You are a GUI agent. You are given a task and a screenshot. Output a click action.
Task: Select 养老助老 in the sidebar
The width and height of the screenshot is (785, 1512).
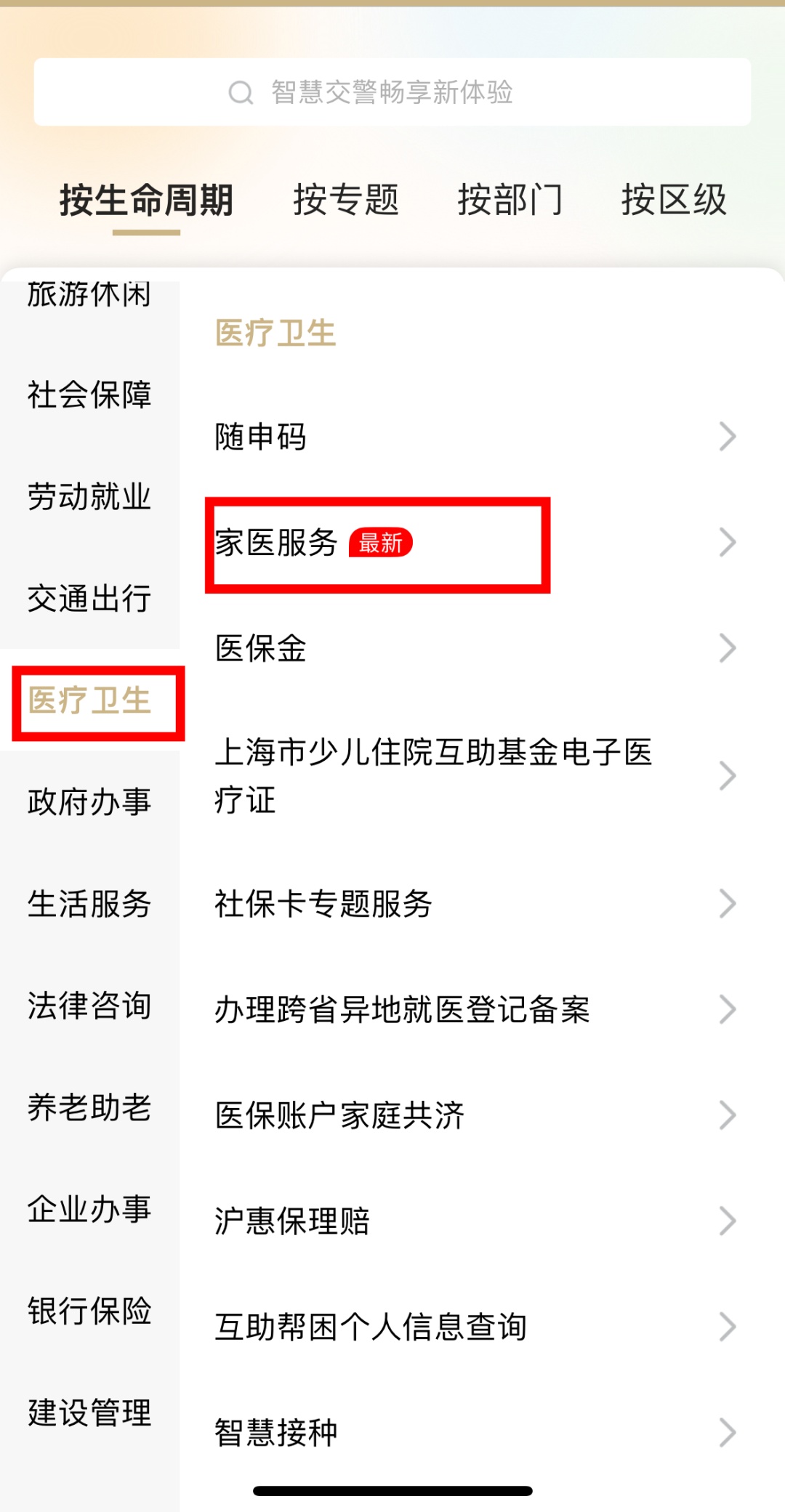click(89, 1107)
